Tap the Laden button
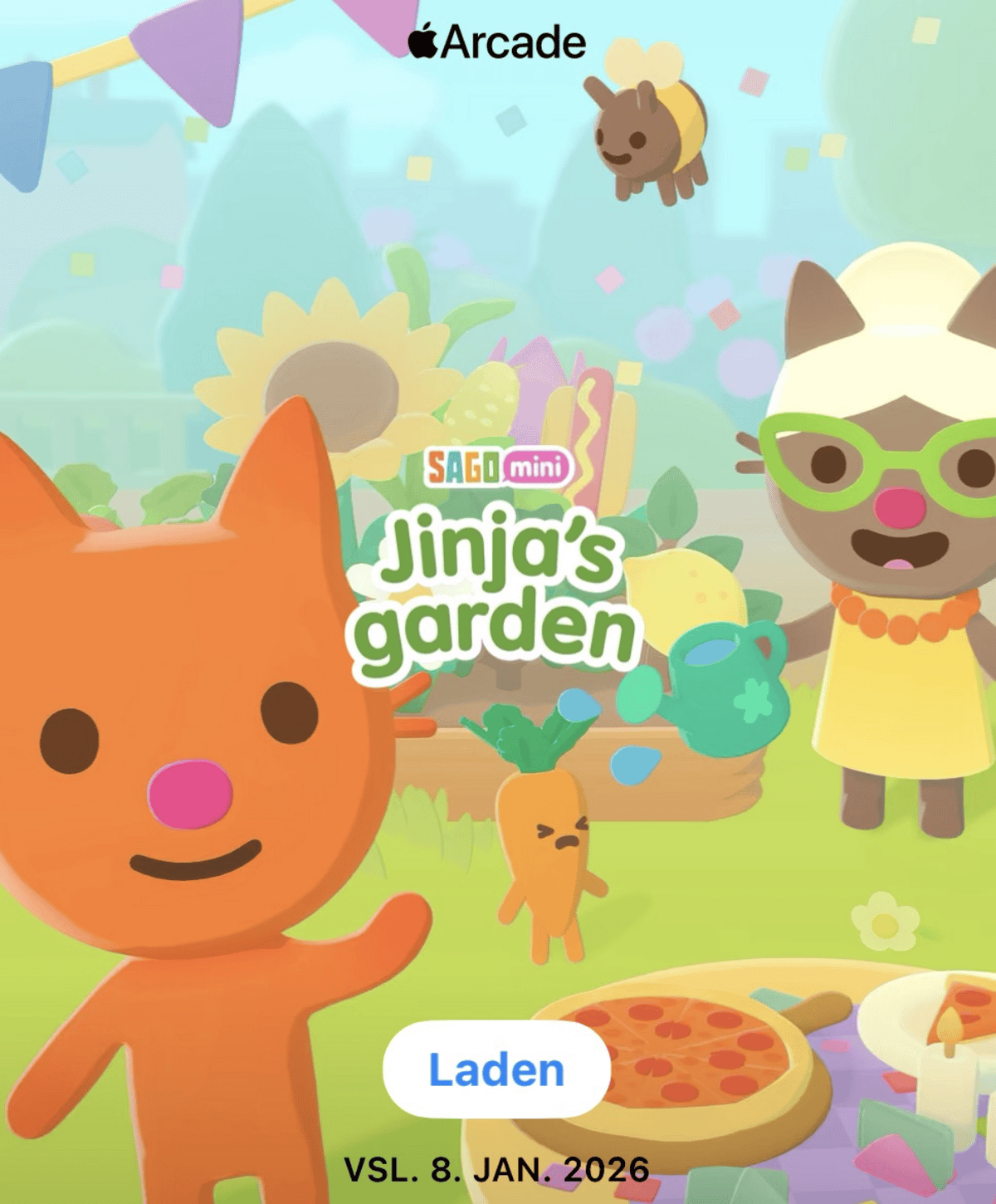The image size is (996, 1204). 496,1069
